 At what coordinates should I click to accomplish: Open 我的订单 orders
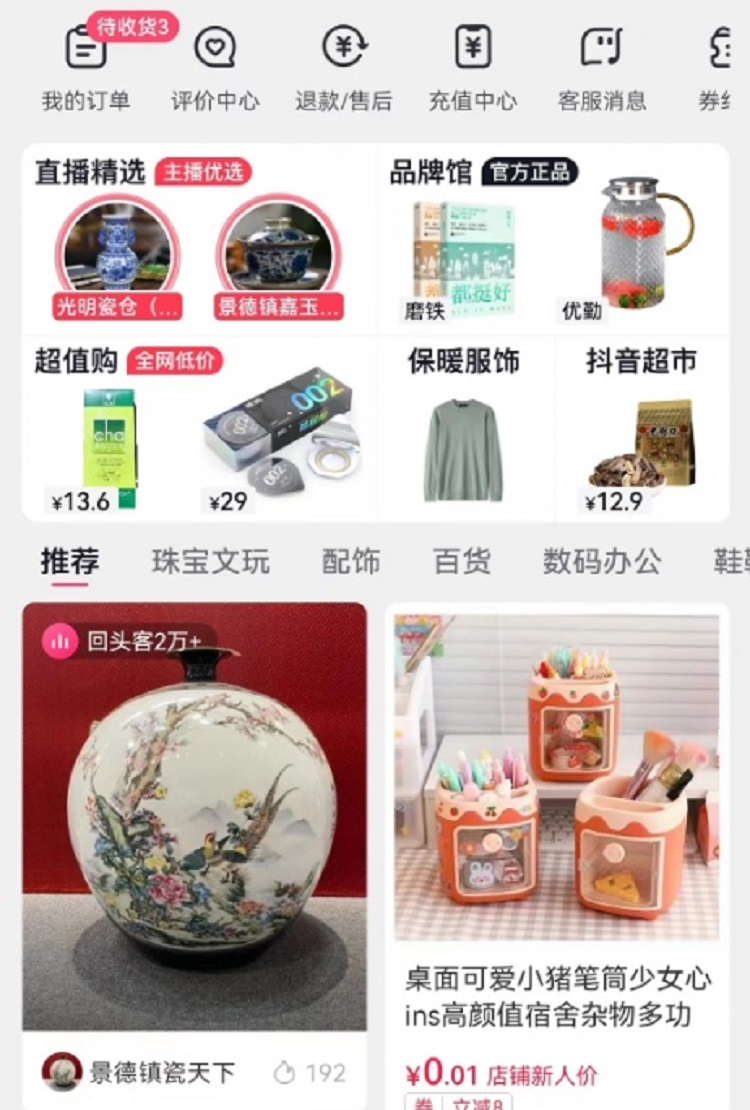86,66
